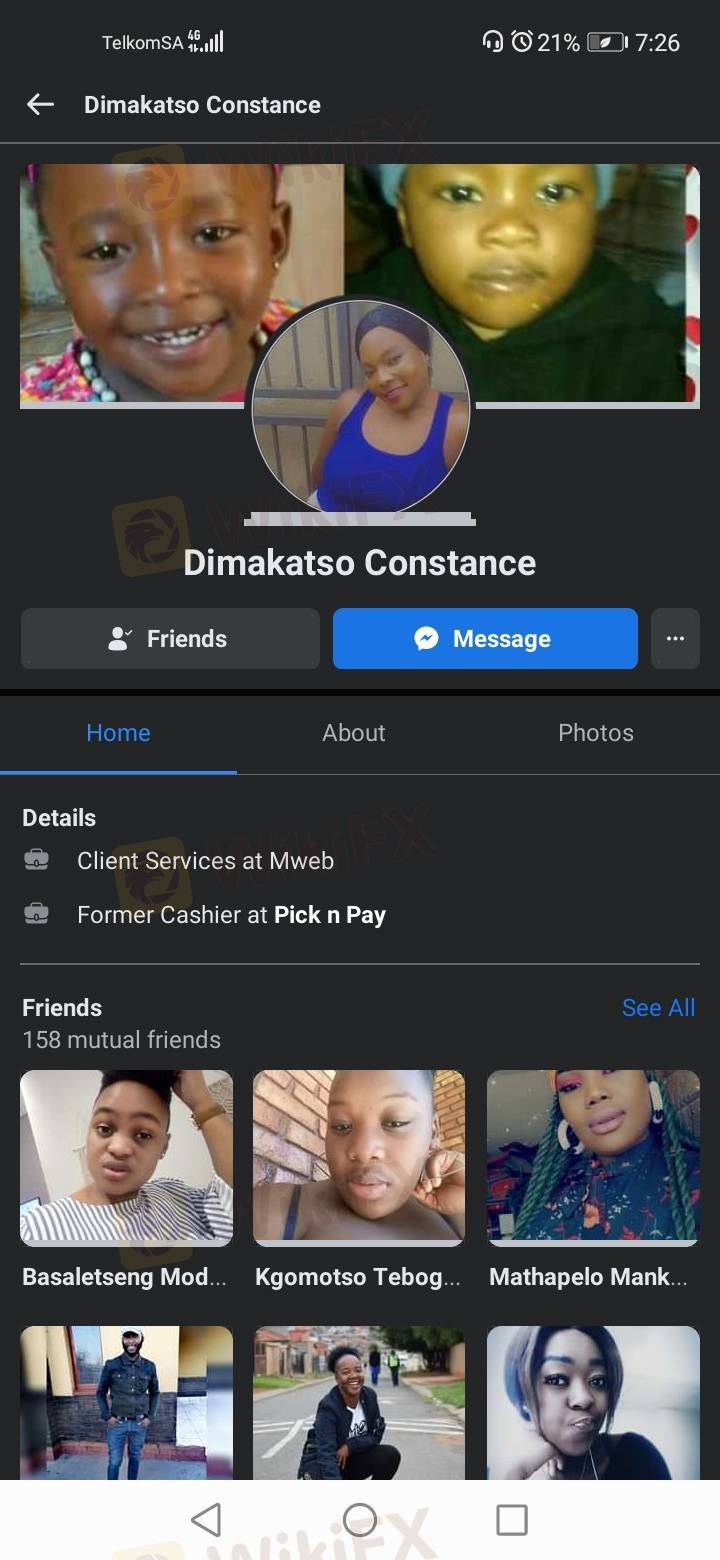Message Dimakatso Constance
Screen dimensions: 720x1560
[x=485, y=638]
